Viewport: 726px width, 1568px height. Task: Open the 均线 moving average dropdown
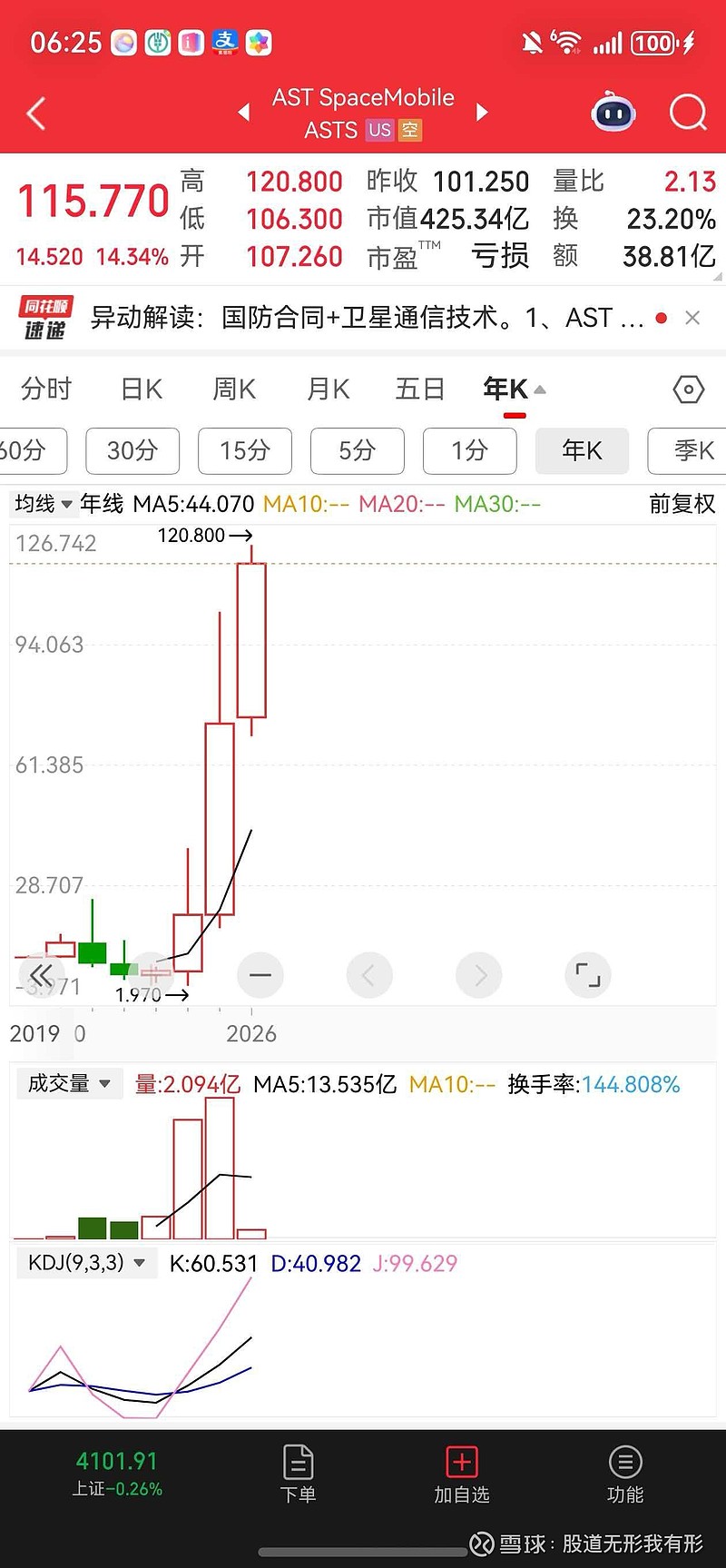[41, 505]
